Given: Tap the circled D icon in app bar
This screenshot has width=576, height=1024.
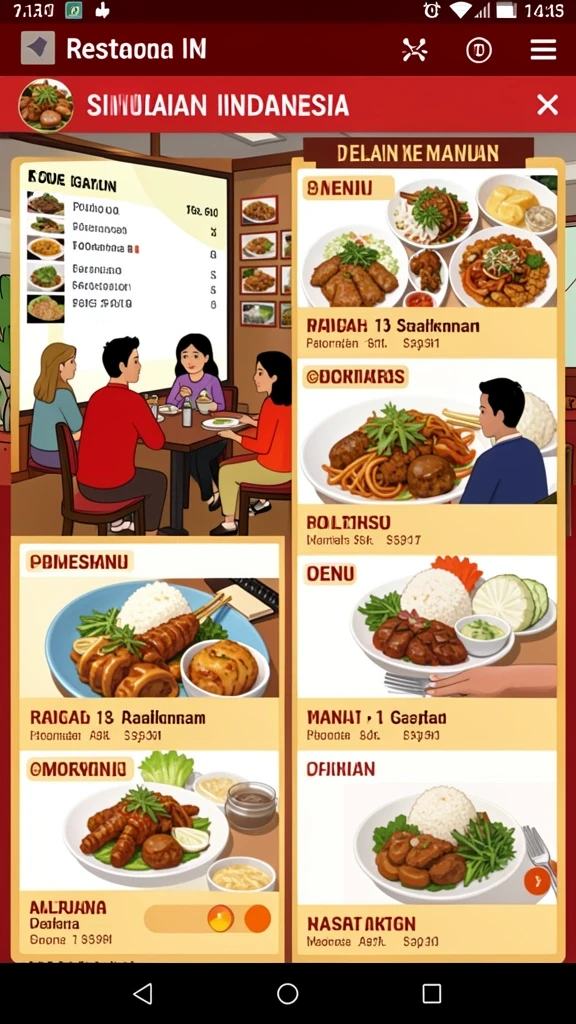Looking at the screenshot, I should (x=479, y=50).
